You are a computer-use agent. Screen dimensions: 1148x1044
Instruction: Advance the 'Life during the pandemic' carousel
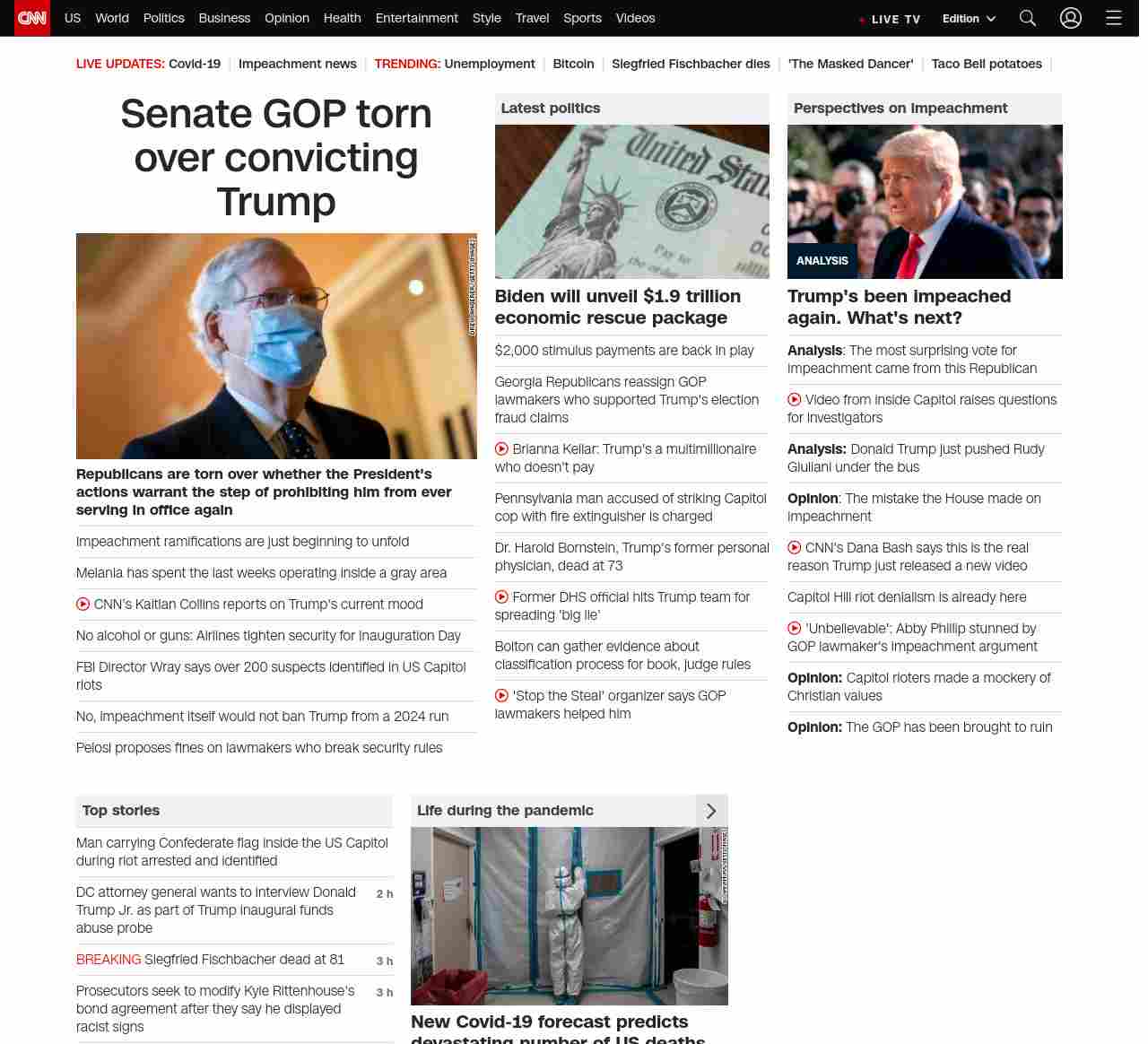click(x=711, y=811)
